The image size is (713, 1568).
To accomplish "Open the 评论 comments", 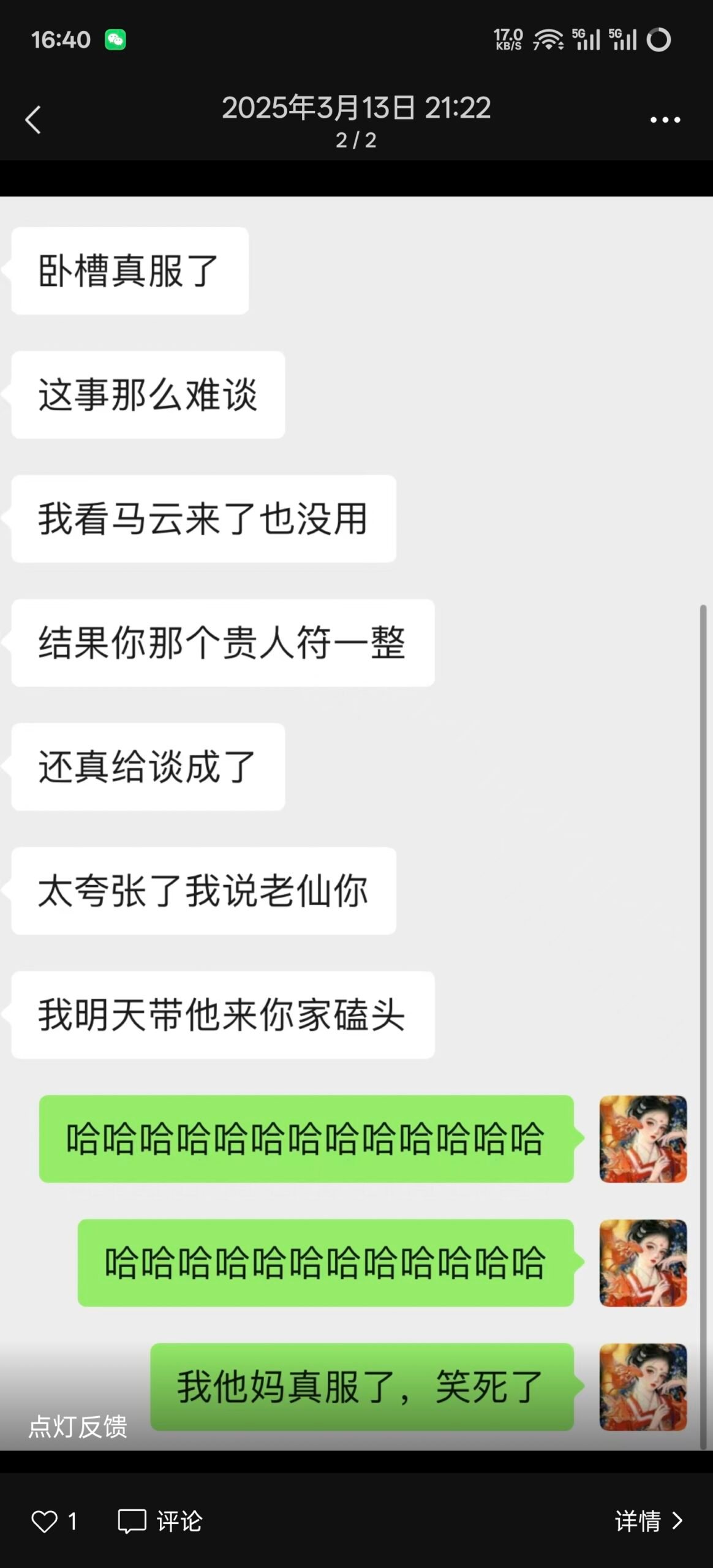I will click(160, 1521).
